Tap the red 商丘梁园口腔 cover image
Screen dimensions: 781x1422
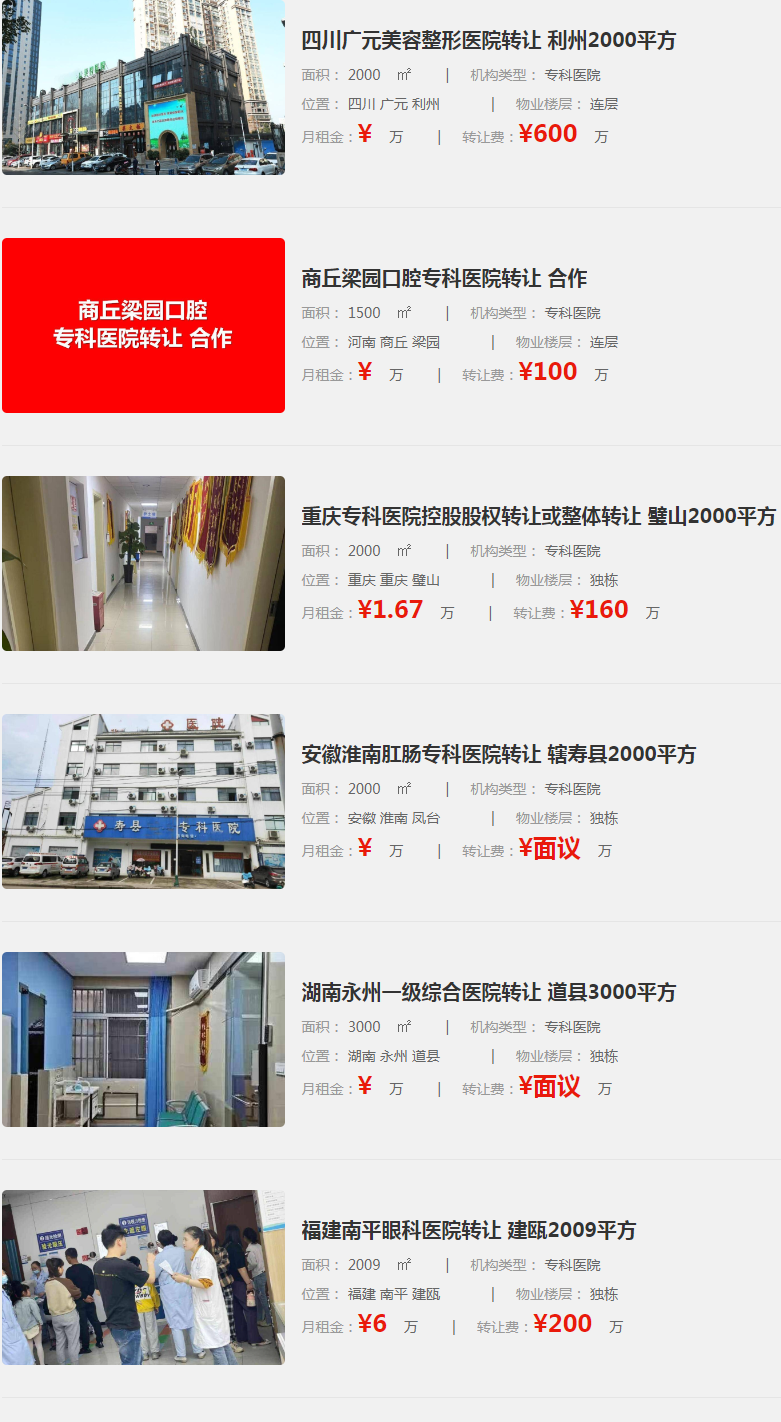143,325
